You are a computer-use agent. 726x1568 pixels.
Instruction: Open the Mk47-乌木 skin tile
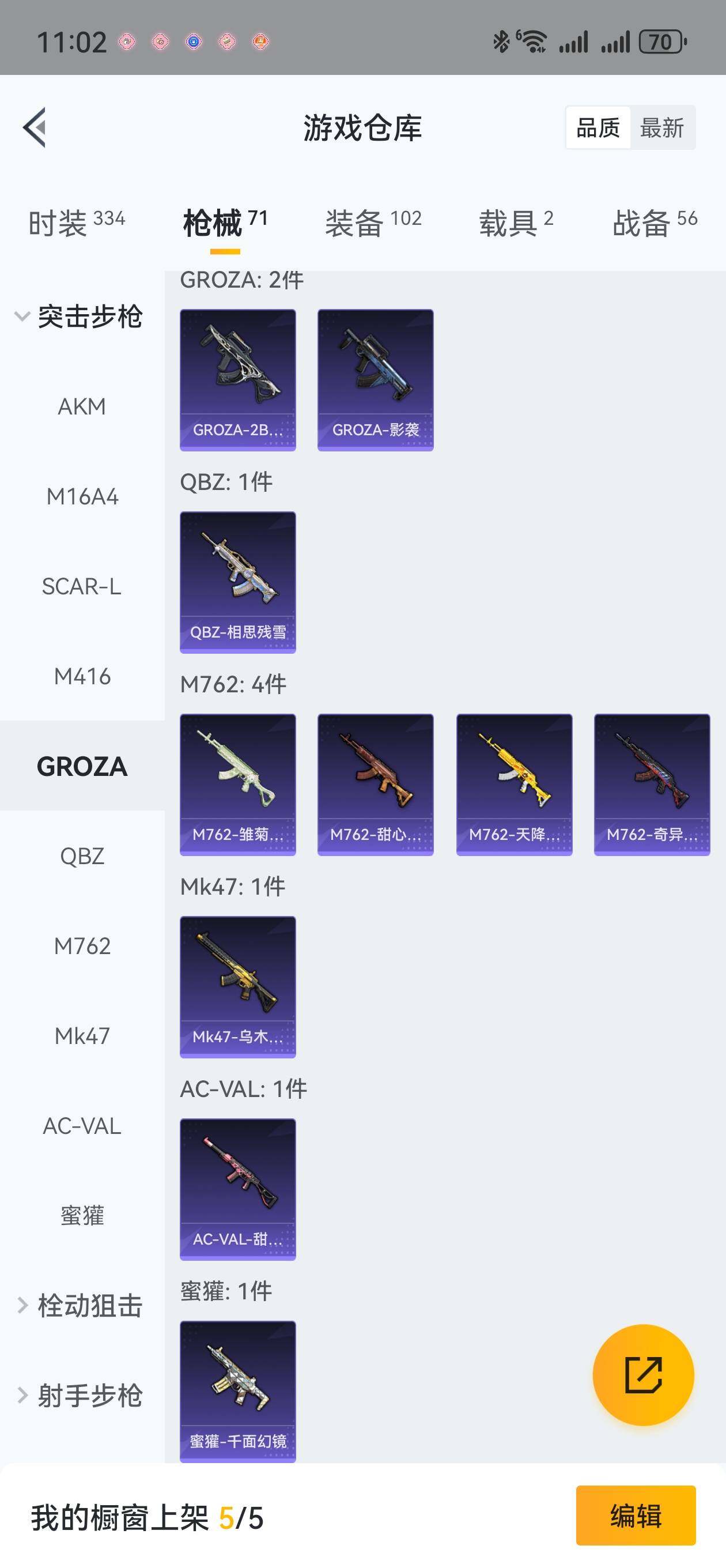click(x=238, y=987)
